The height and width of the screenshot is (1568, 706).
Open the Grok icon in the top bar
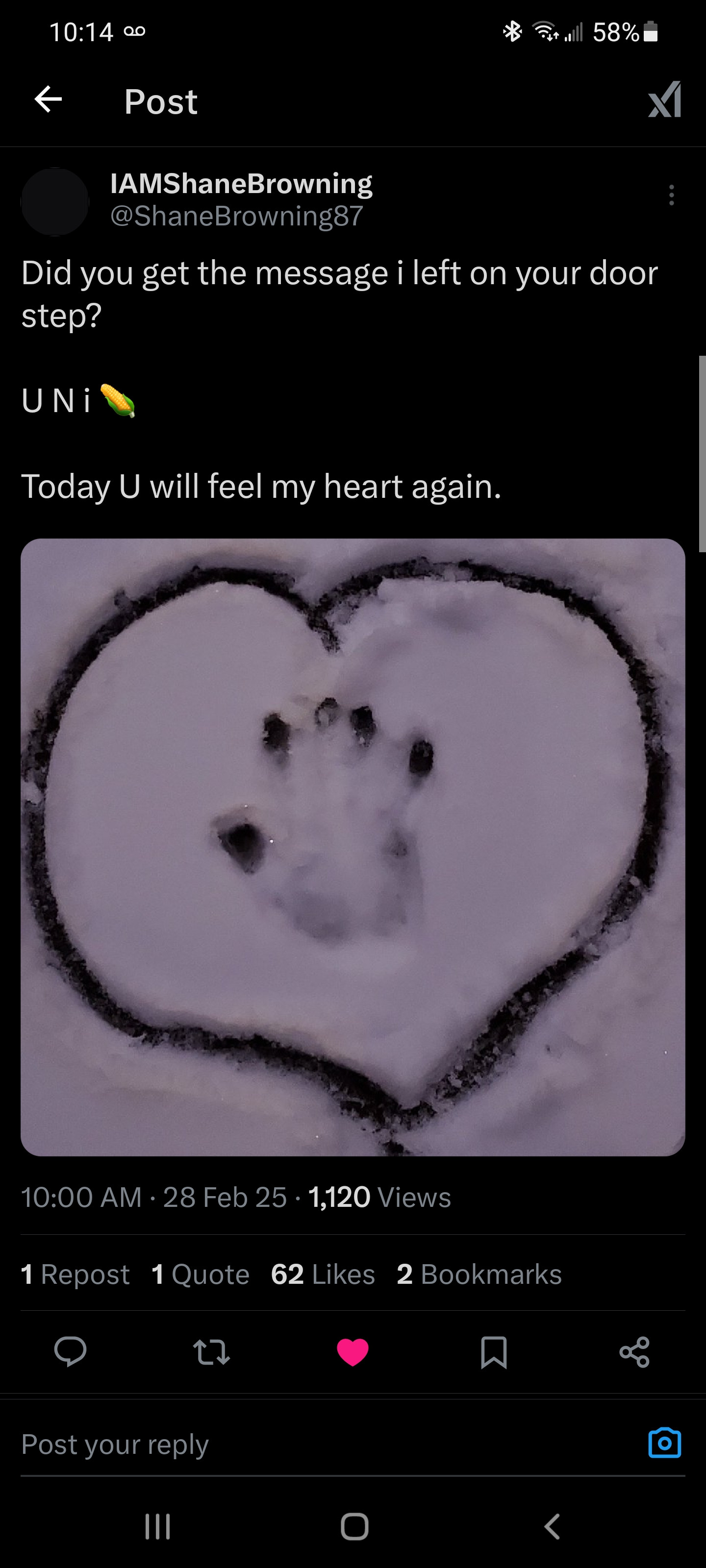665,100
